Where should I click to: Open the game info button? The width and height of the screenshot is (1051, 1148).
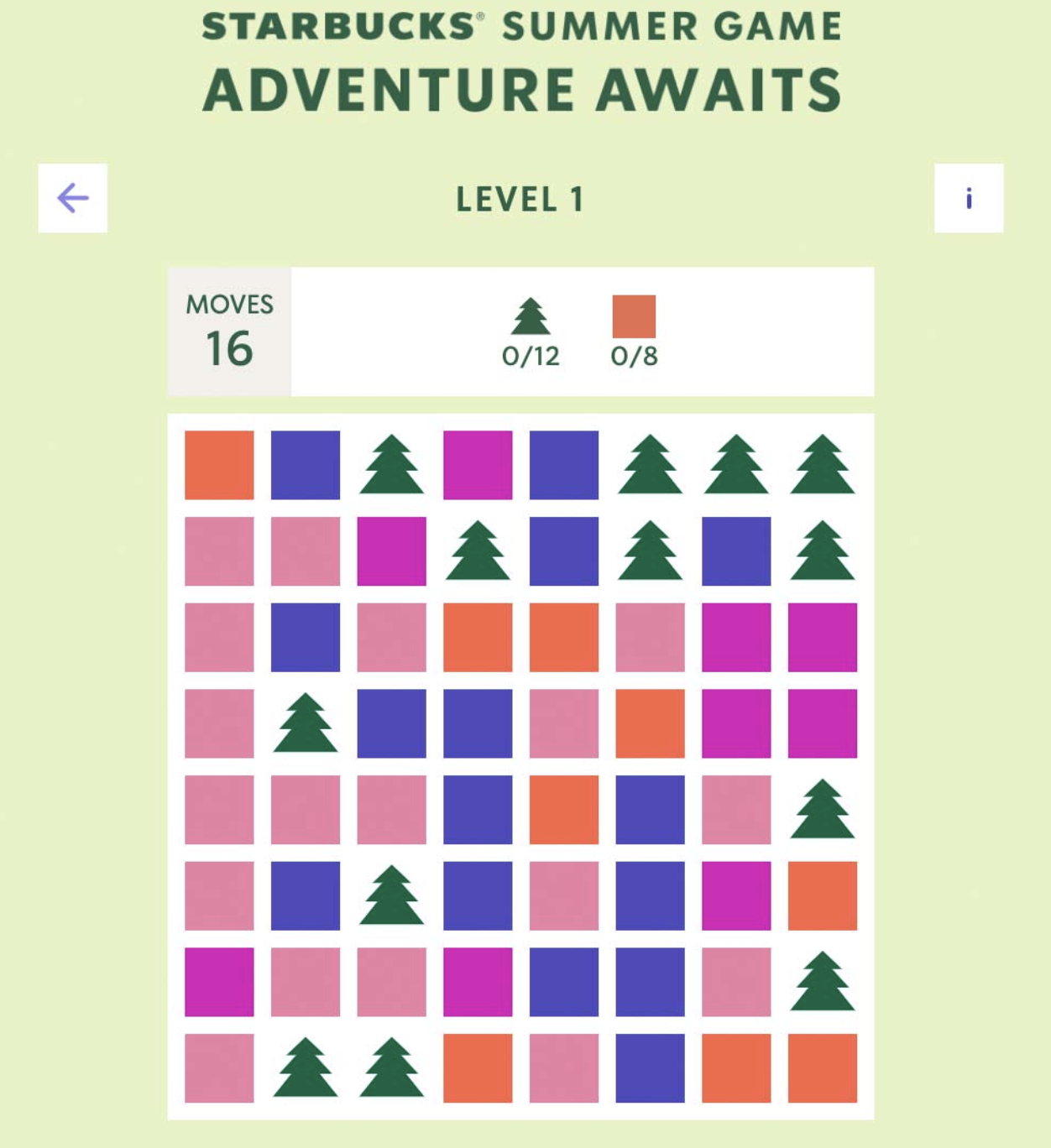coord(968,198)
